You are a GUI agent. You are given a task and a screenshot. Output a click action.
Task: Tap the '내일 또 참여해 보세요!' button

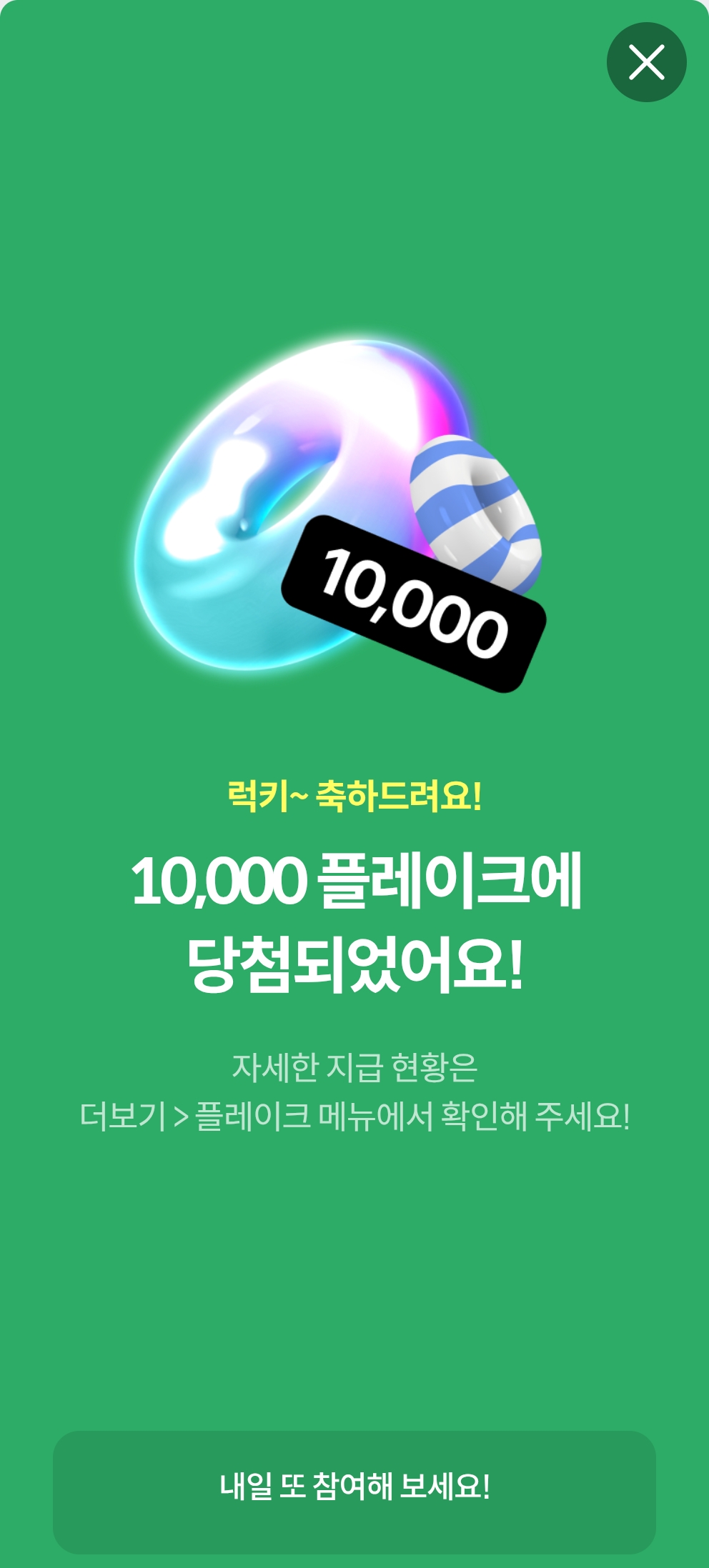(x=354, y=1487)
